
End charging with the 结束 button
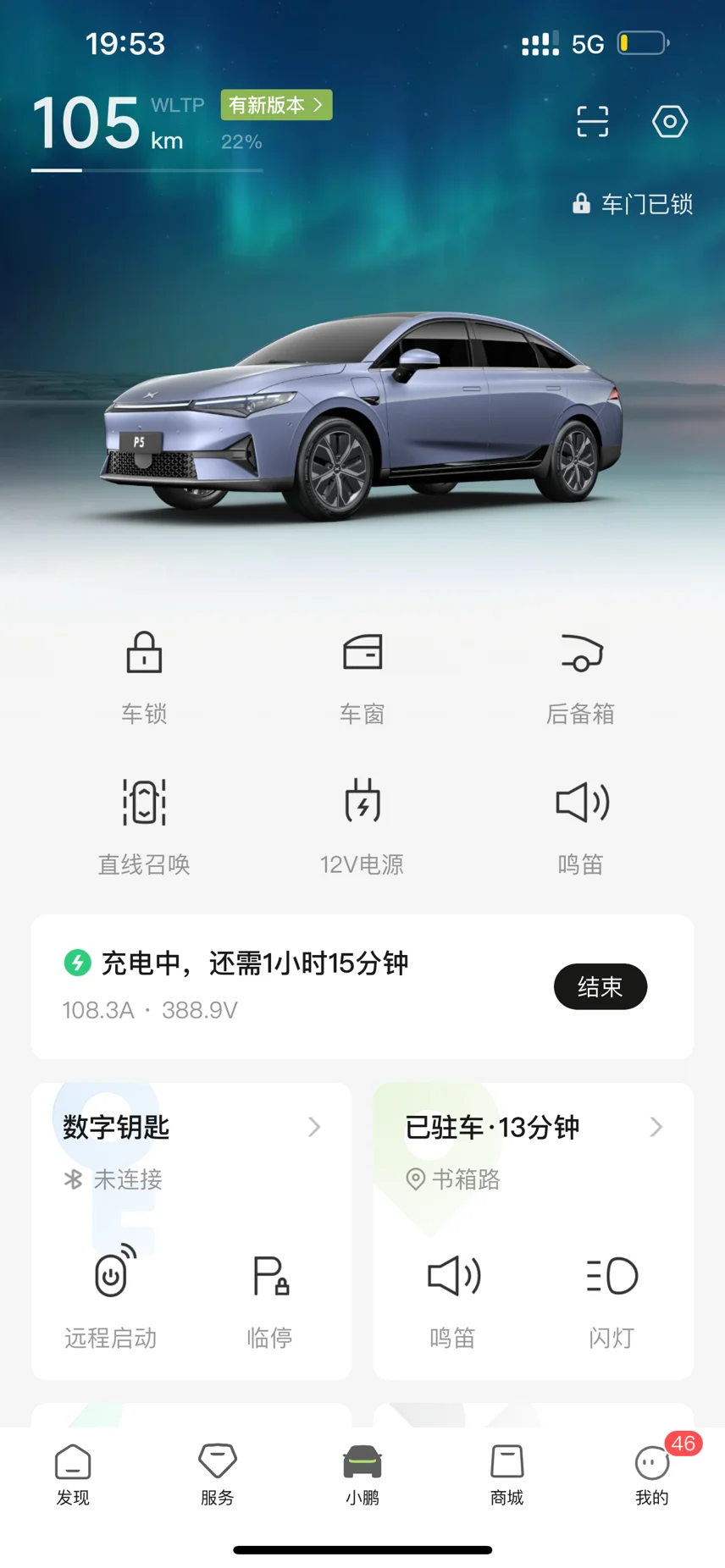[x=600, y=986]
